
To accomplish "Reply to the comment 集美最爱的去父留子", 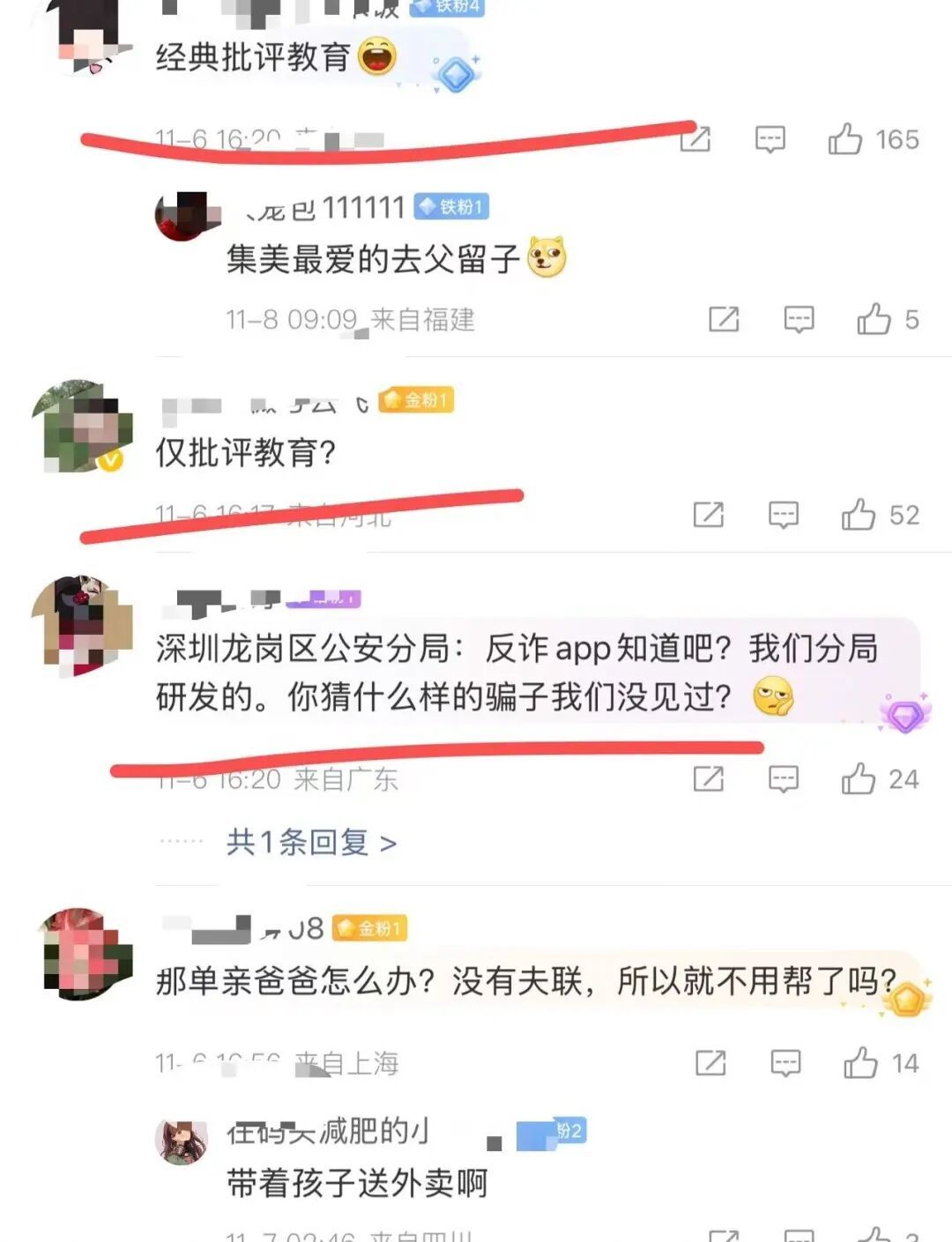I will click(799, 319).
